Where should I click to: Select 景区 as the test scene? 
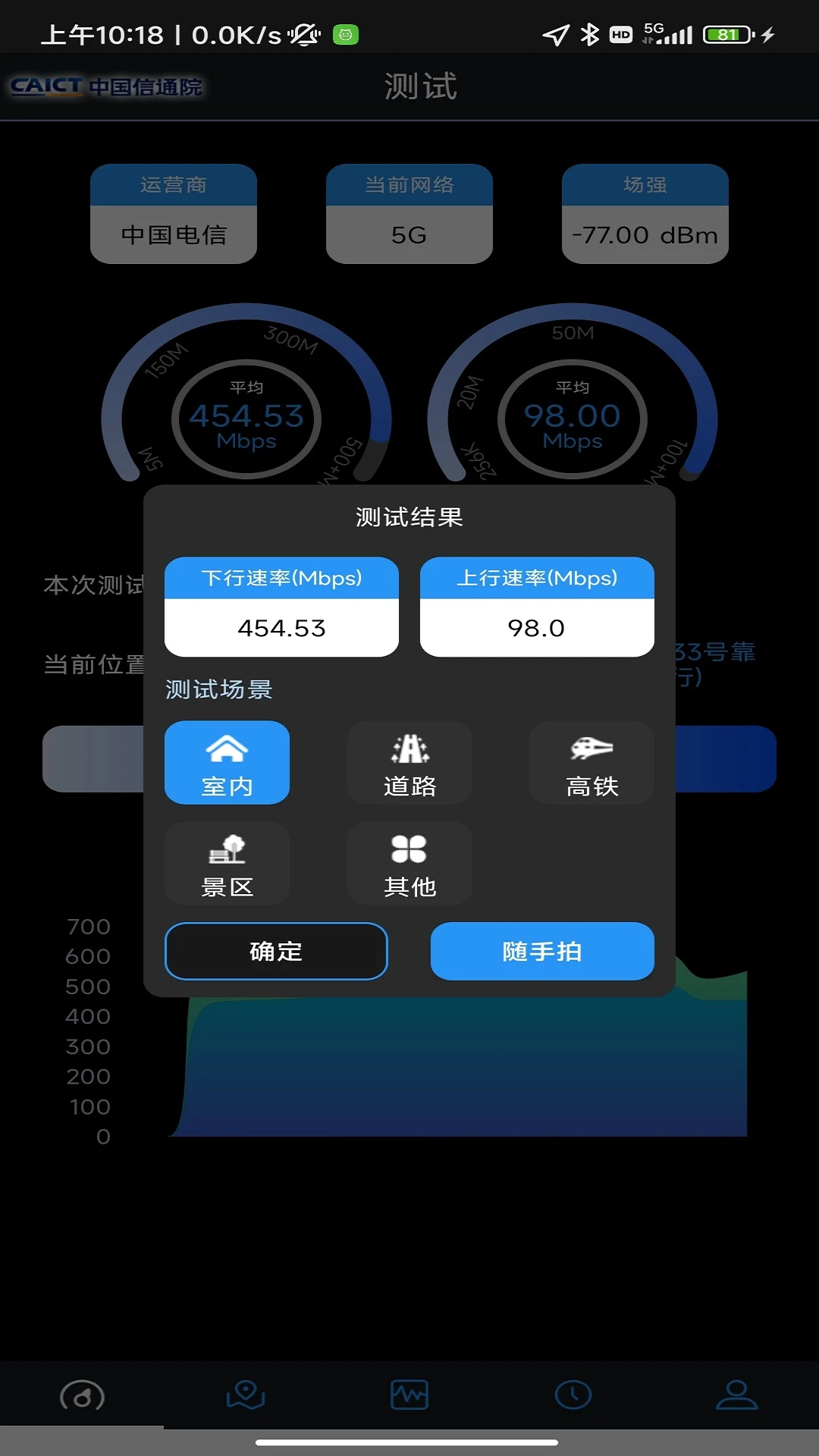coord(227,863)
